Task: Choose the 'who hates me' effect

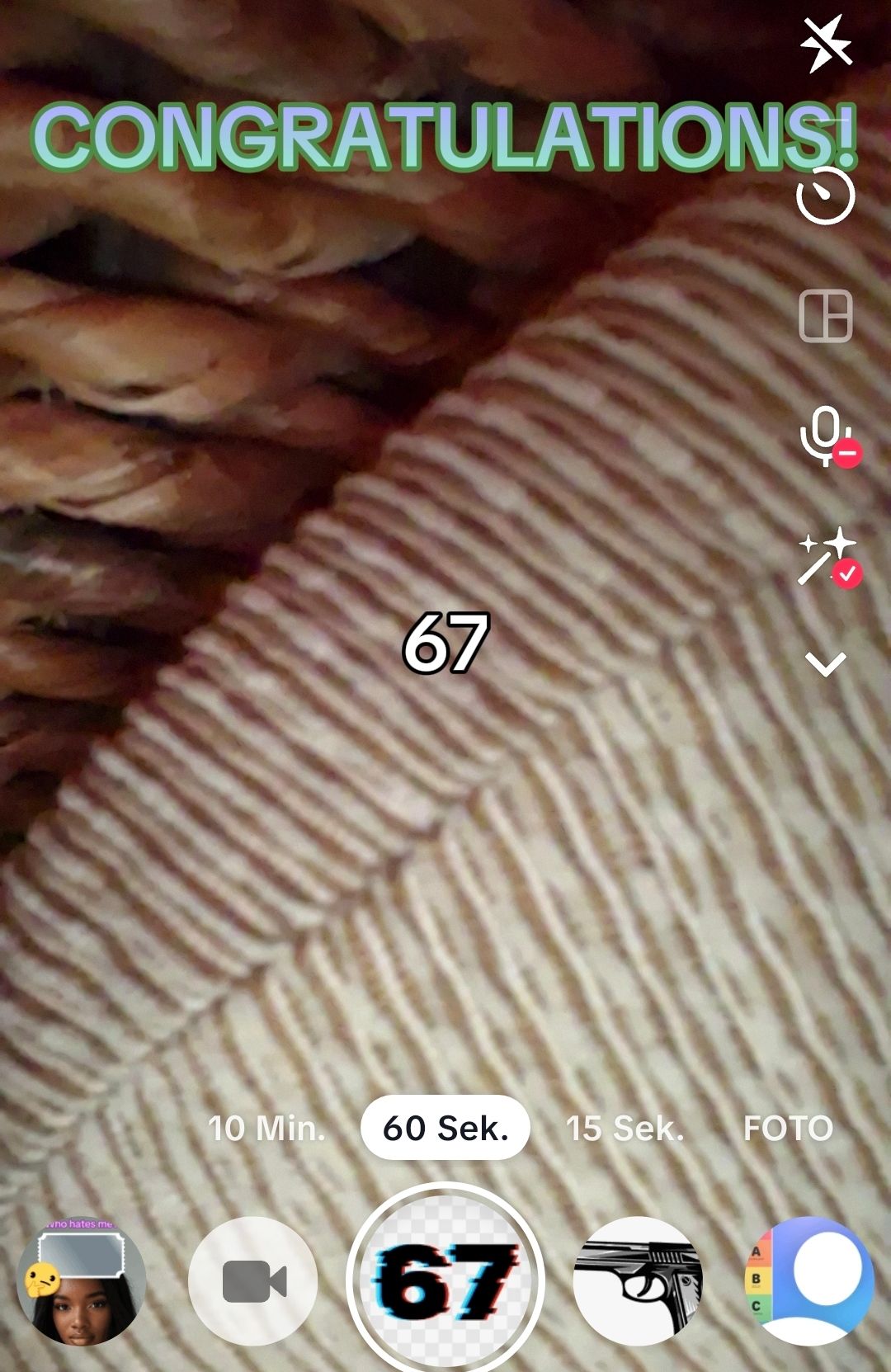Action: [x=81, y=1282]
